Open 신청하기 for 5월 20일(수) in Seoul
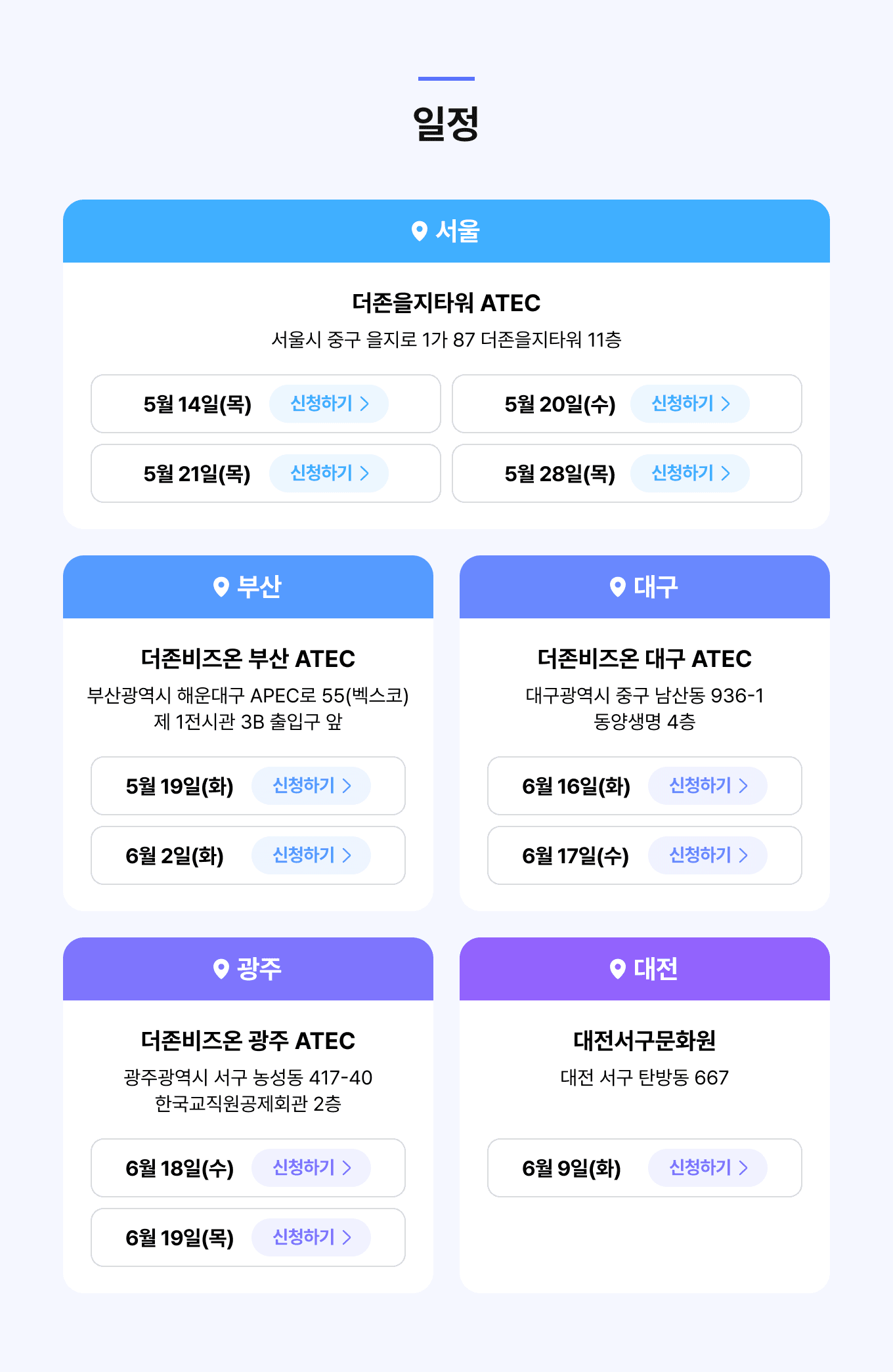The width and height of the screenshot is (893, 1372). tap(689, 404)
